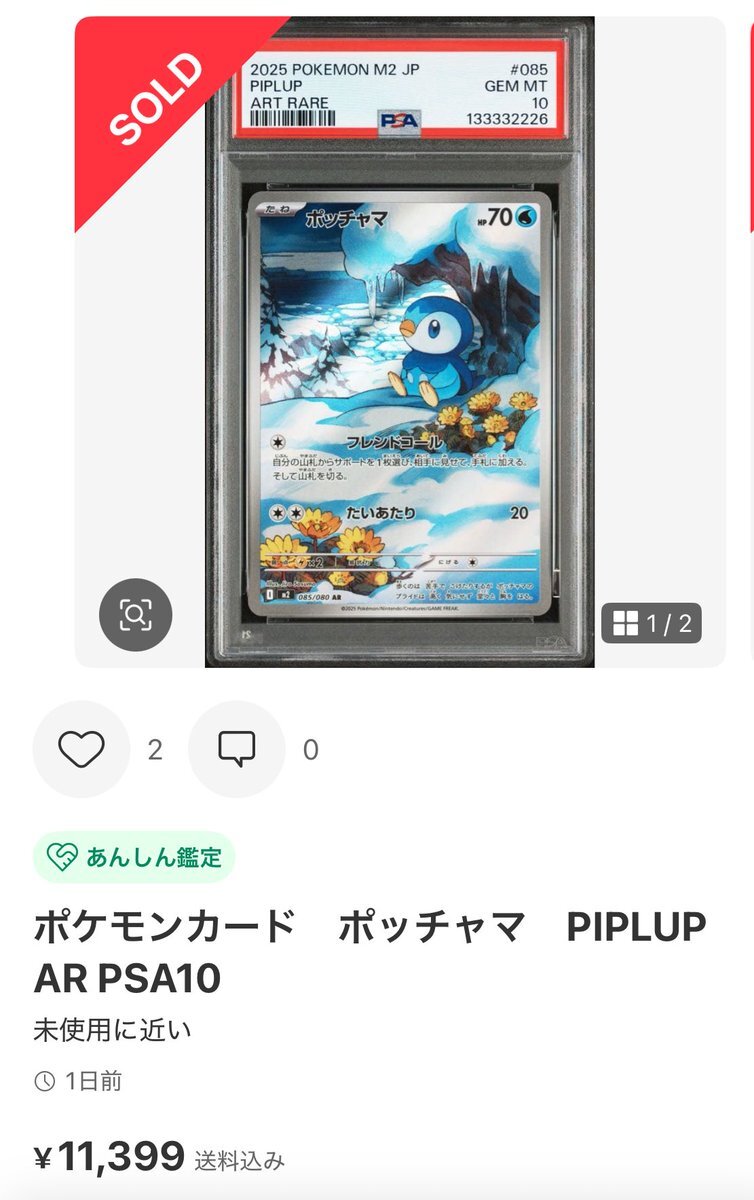Open the 1 / 2 photo gallery indicator
754x1200 pixels.
(652, 623)
